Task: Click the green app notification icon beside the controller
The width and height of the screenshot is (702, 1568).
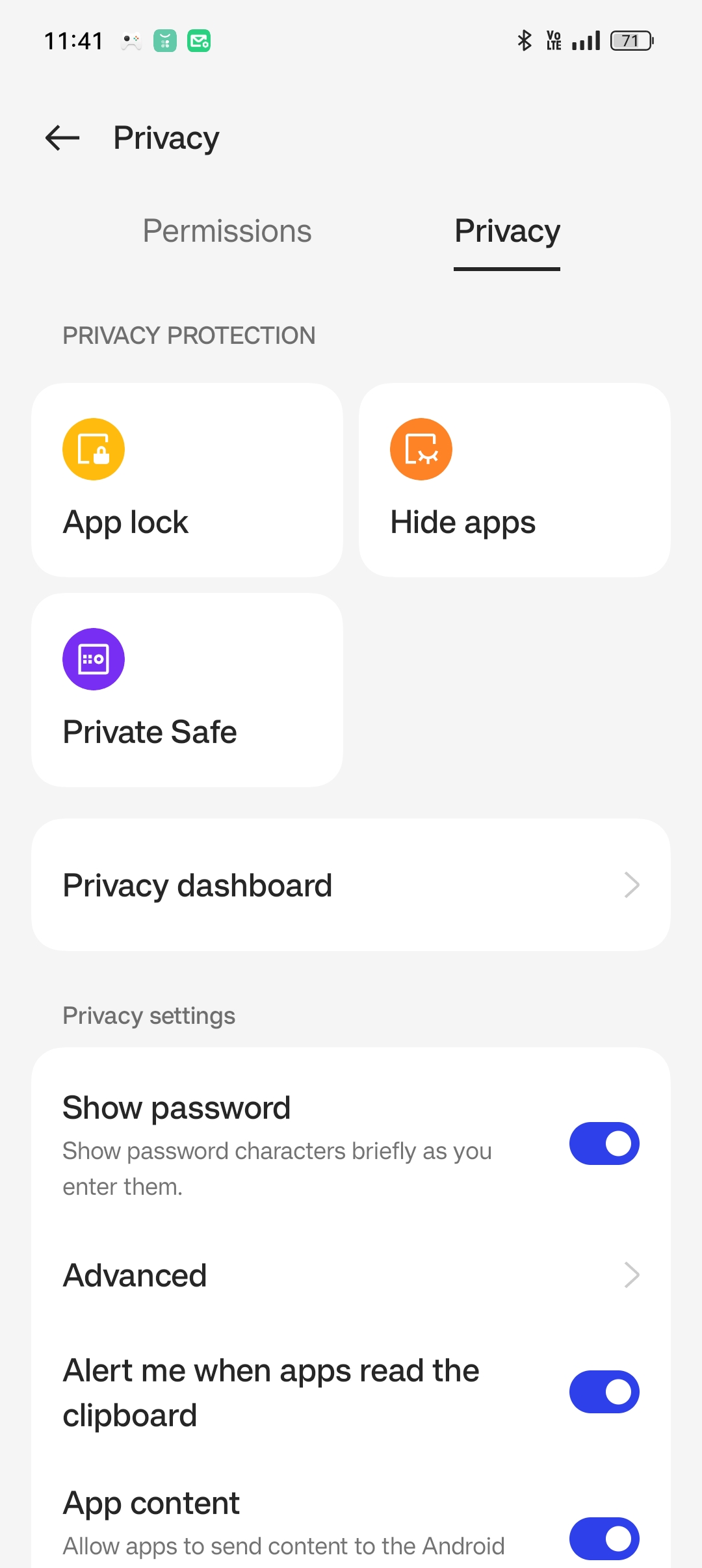Action: point(165,40)
